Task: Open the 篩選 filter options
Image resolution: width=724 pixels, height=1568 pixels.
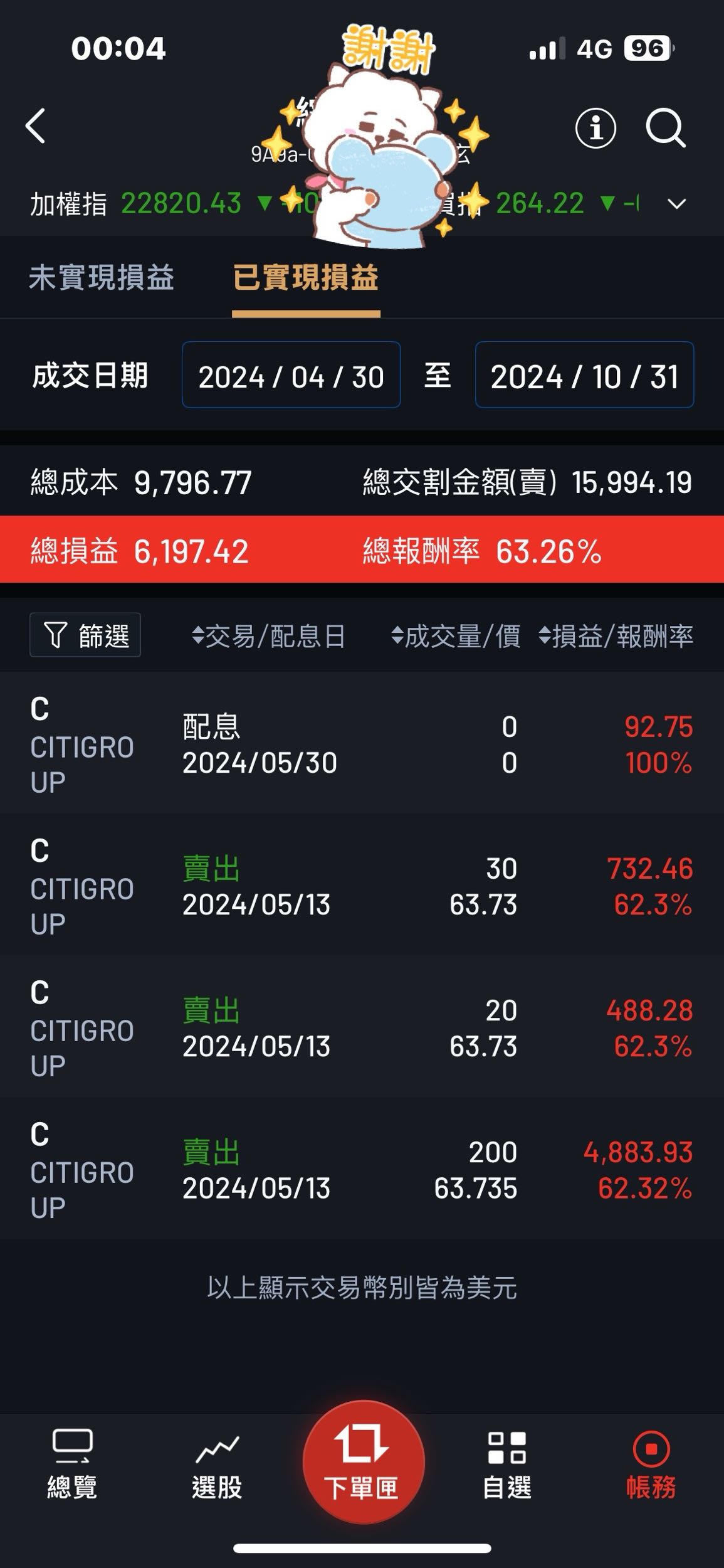Action: point(84,635)
